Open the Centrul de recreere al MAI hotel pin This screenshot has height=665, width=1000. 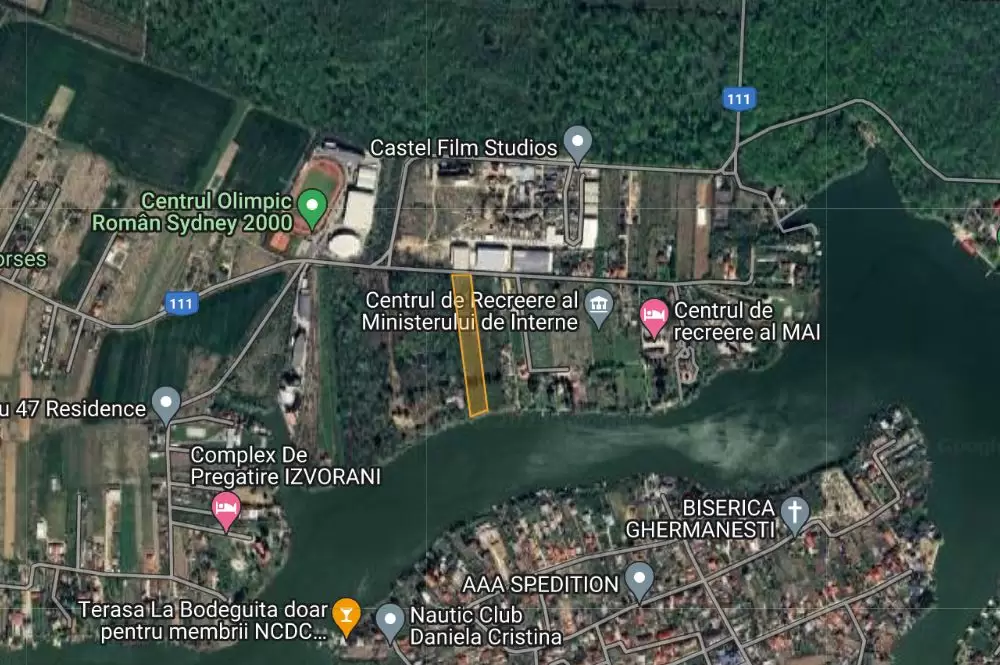point(654,316)
